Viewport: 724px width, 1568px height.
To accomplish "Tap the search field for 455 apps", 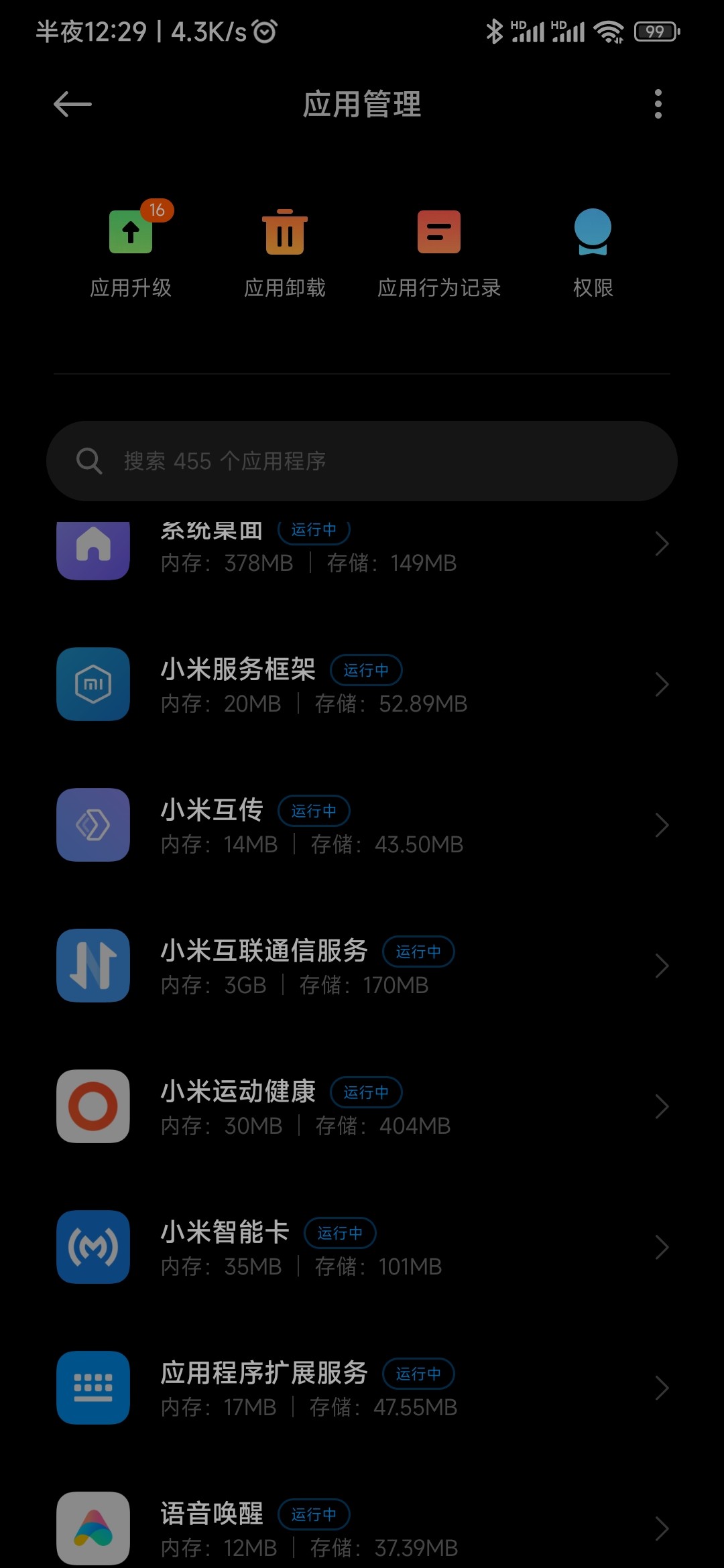I will coord(362,461).
